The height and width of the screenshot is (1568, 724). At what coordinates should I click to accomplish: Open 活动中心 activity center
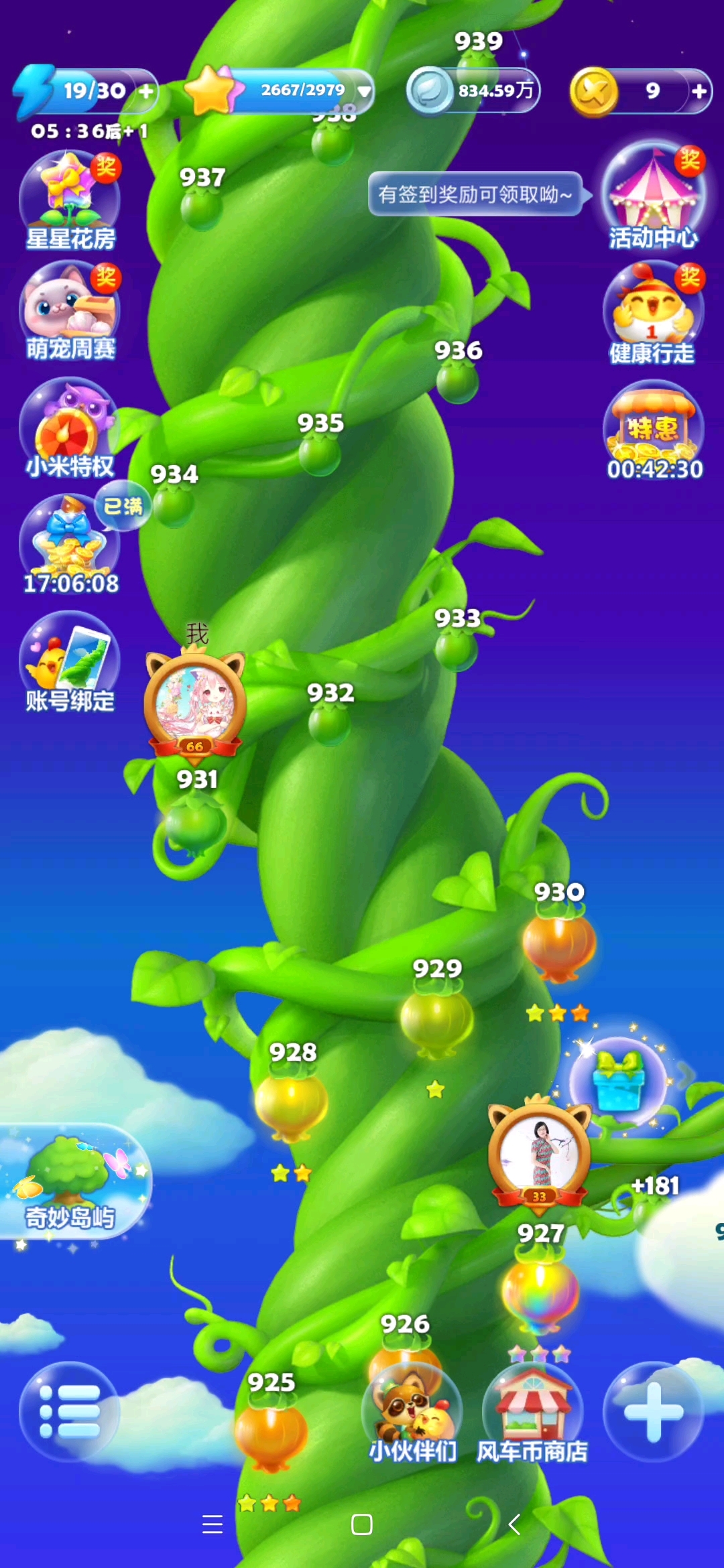coord(654,197)
